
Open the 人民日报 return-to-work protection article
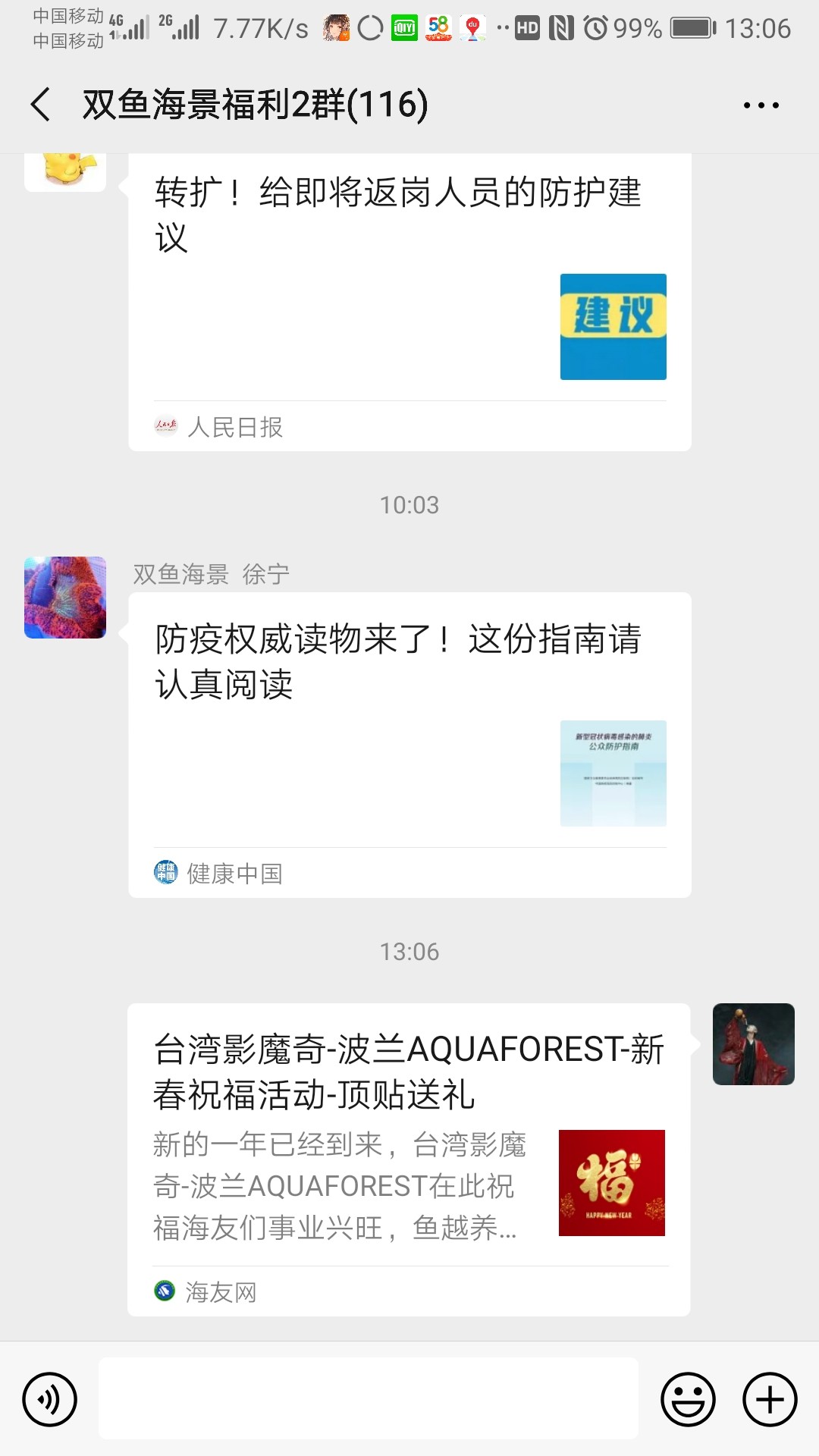pos(409,303)
